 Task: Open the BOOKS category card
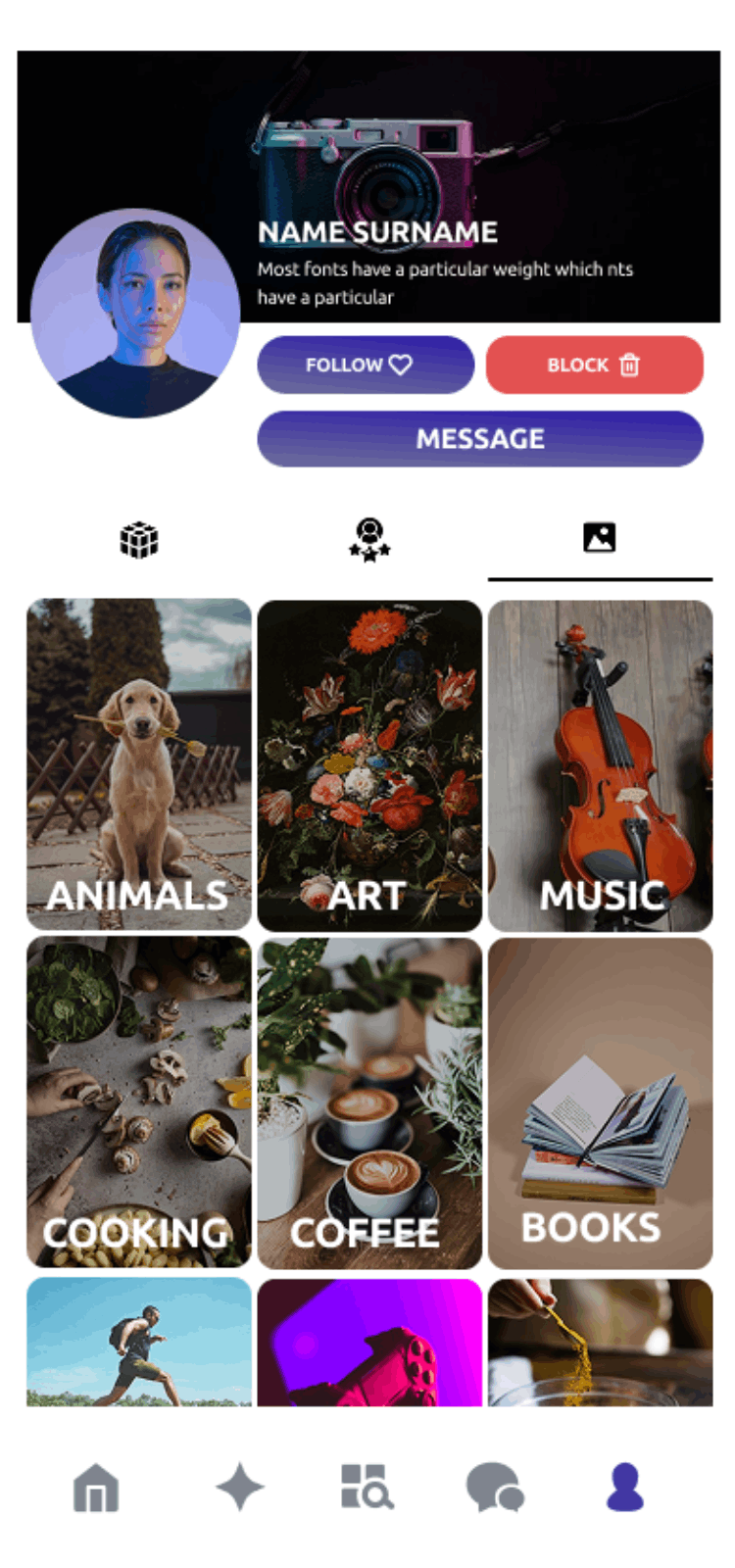[601, 1100]
